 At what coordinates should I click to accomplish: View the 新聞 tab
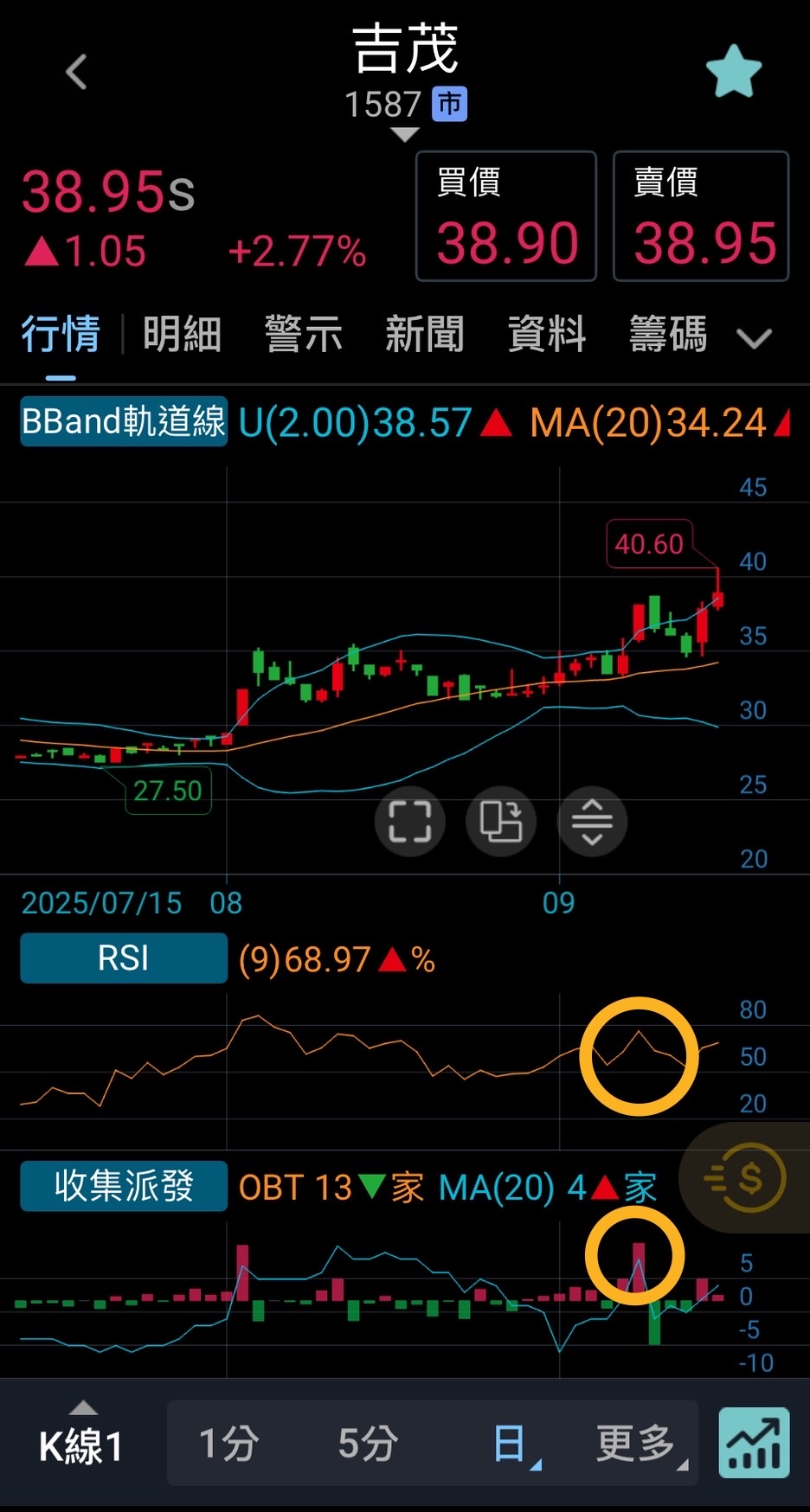pos(425,335)
